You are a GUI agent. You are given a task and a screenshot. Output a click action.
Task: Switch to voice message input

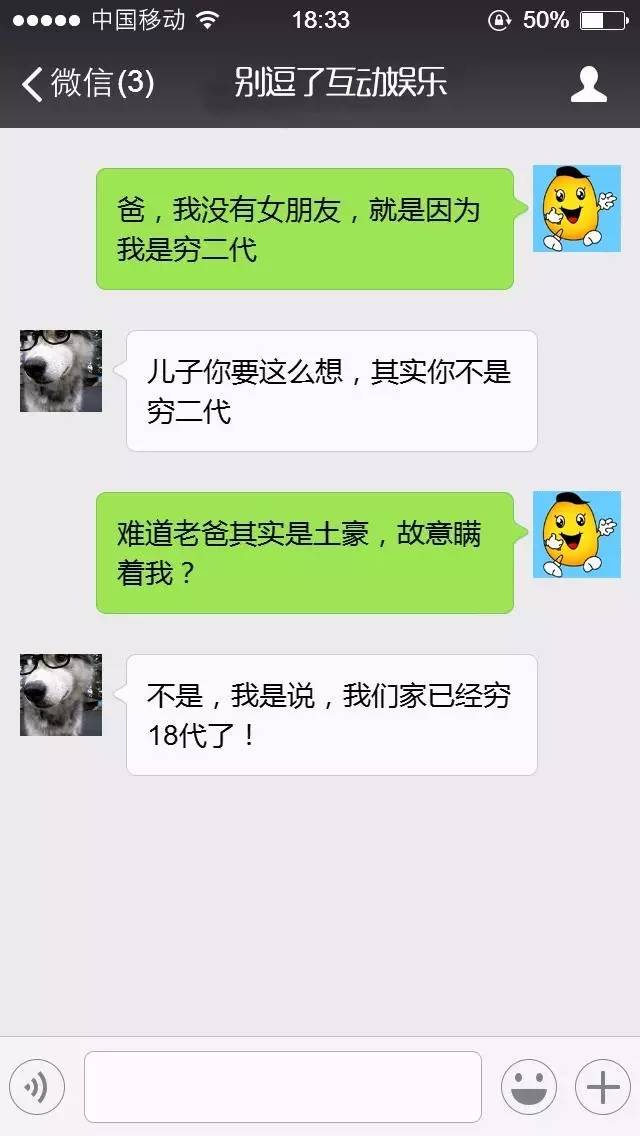(37, 1086)
